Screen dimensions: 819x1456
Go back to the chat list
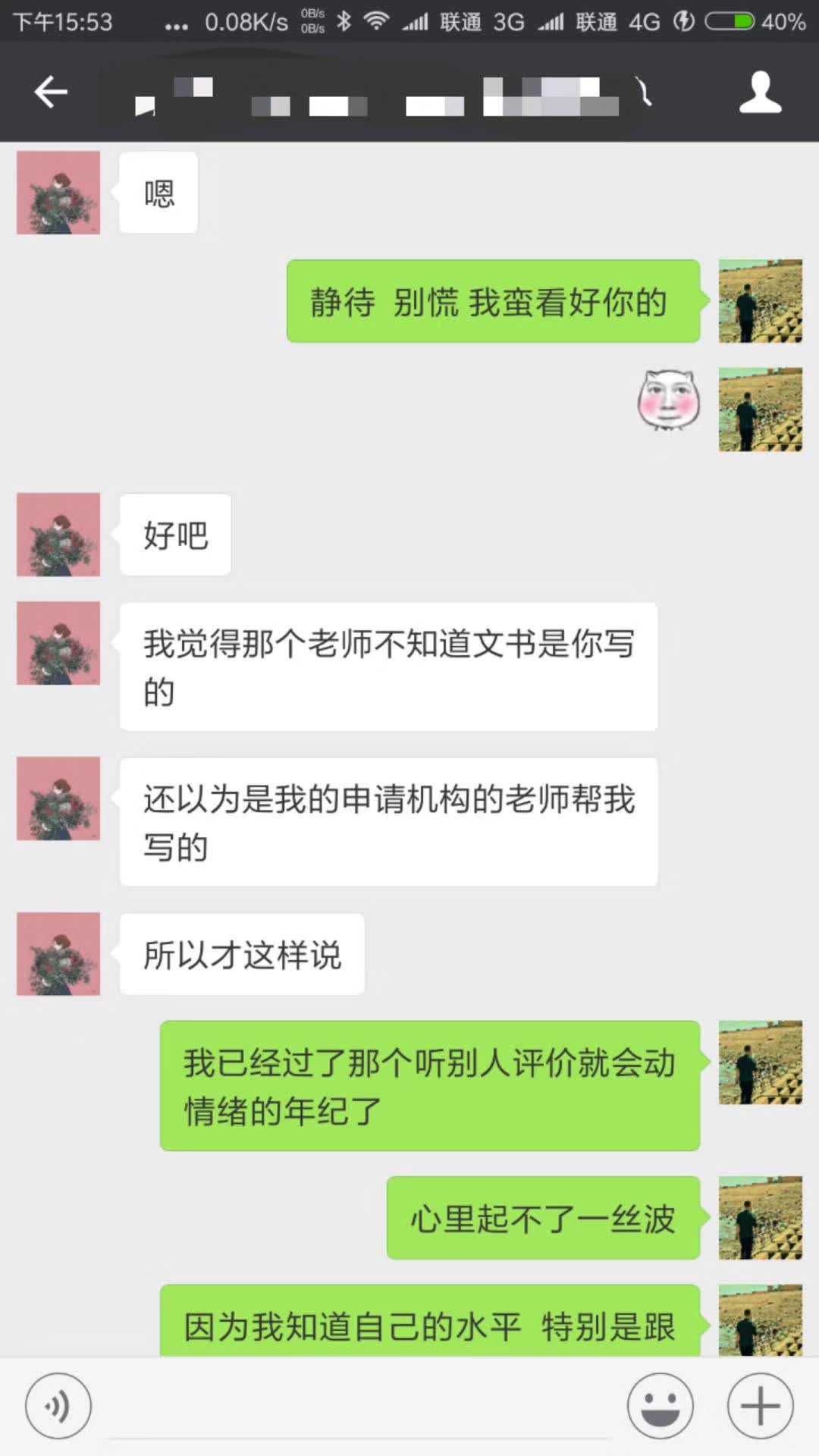tap(51, 93)
